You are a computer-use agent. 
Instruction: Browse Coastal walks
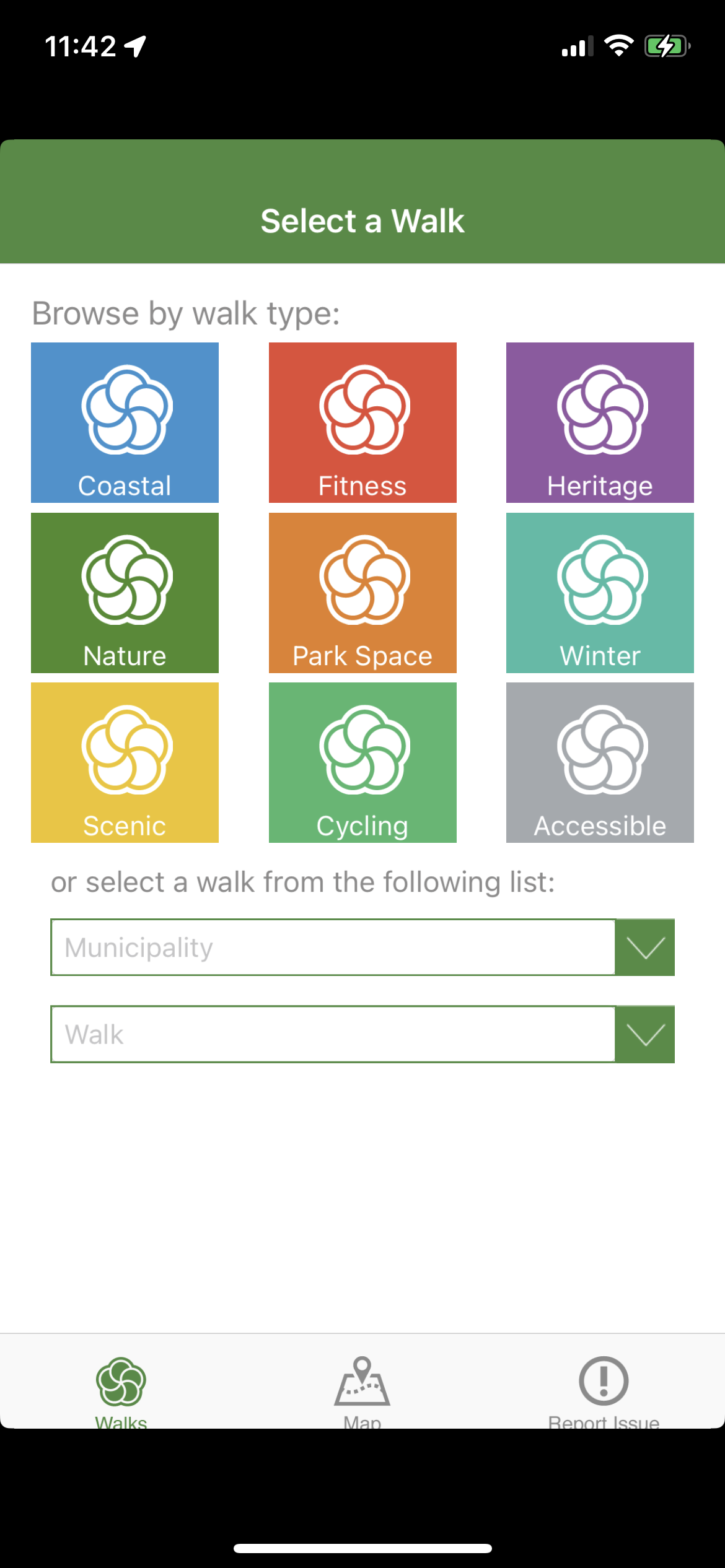[x=125, y=422]
